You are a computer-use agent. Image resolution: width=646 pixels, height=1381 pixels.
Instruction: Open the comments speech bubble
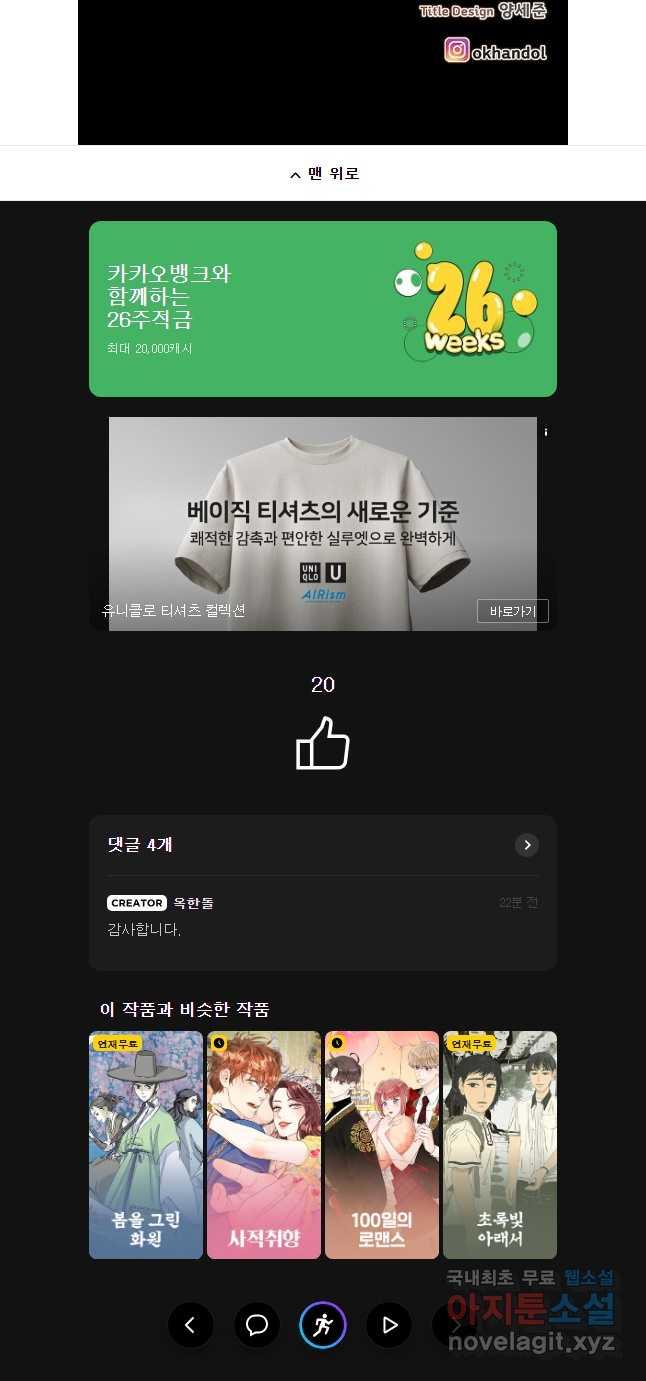257,1326
